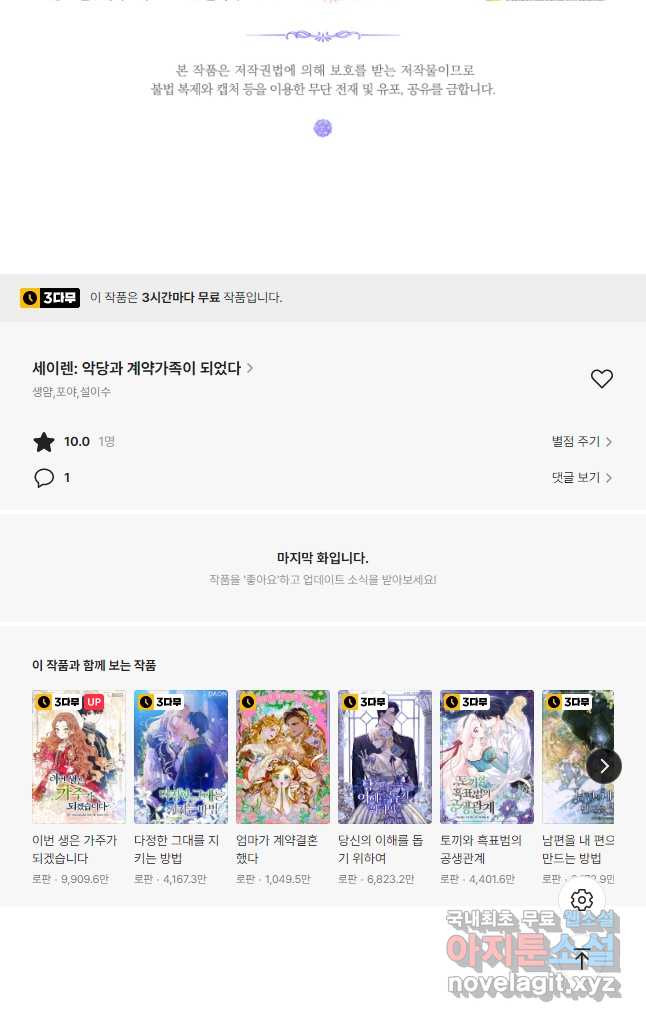Open the viewer settings gear
Screen dimensions: 646x1022
pyautogui.click(x=582, y=900)
